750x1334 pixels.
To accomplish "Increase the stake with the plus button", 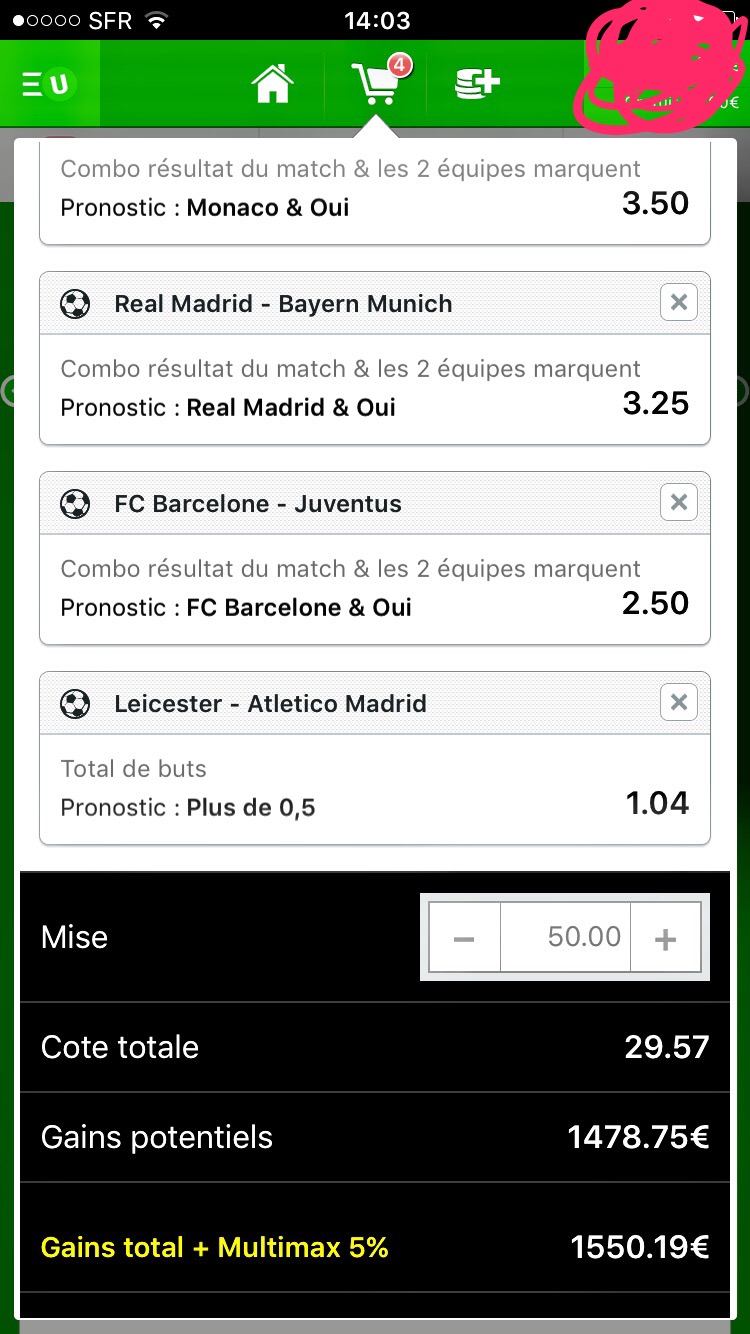I will 665,938.
